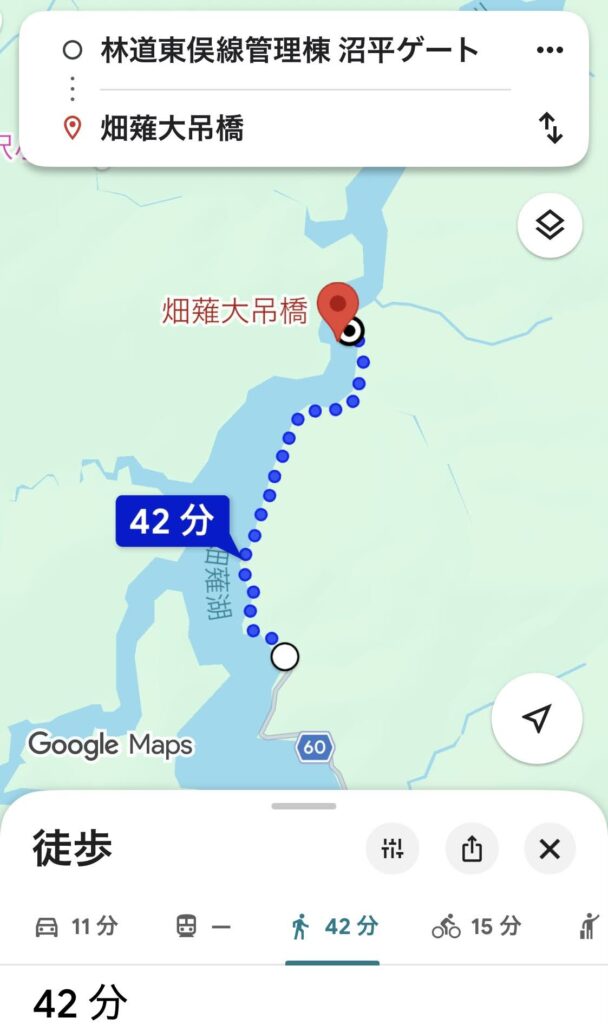
Task: Select walking mode, 42 分
Action: [x=333, y=927]
